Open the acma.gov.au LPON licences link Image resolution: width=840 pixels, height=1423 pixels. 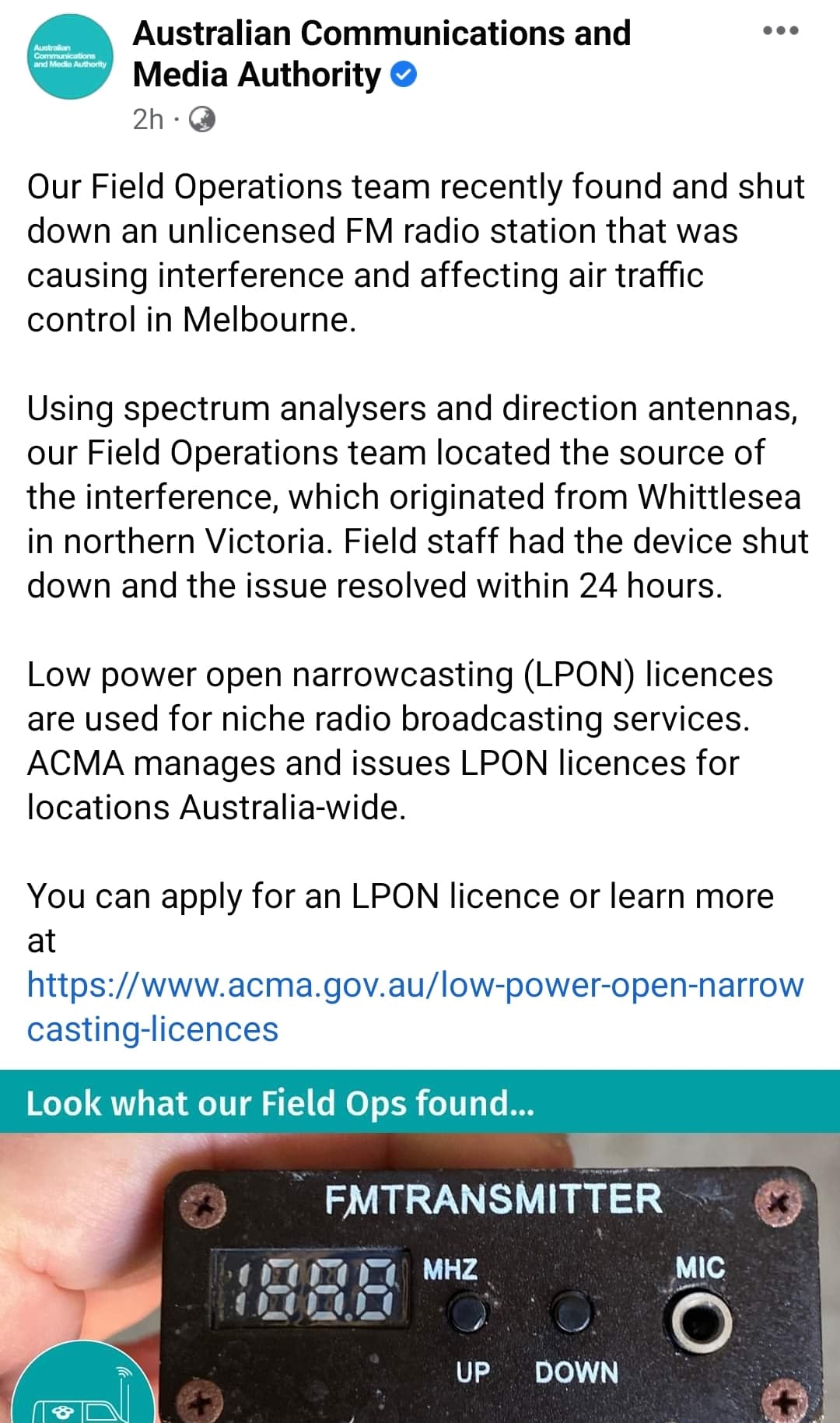click(x=415, y=1007)
